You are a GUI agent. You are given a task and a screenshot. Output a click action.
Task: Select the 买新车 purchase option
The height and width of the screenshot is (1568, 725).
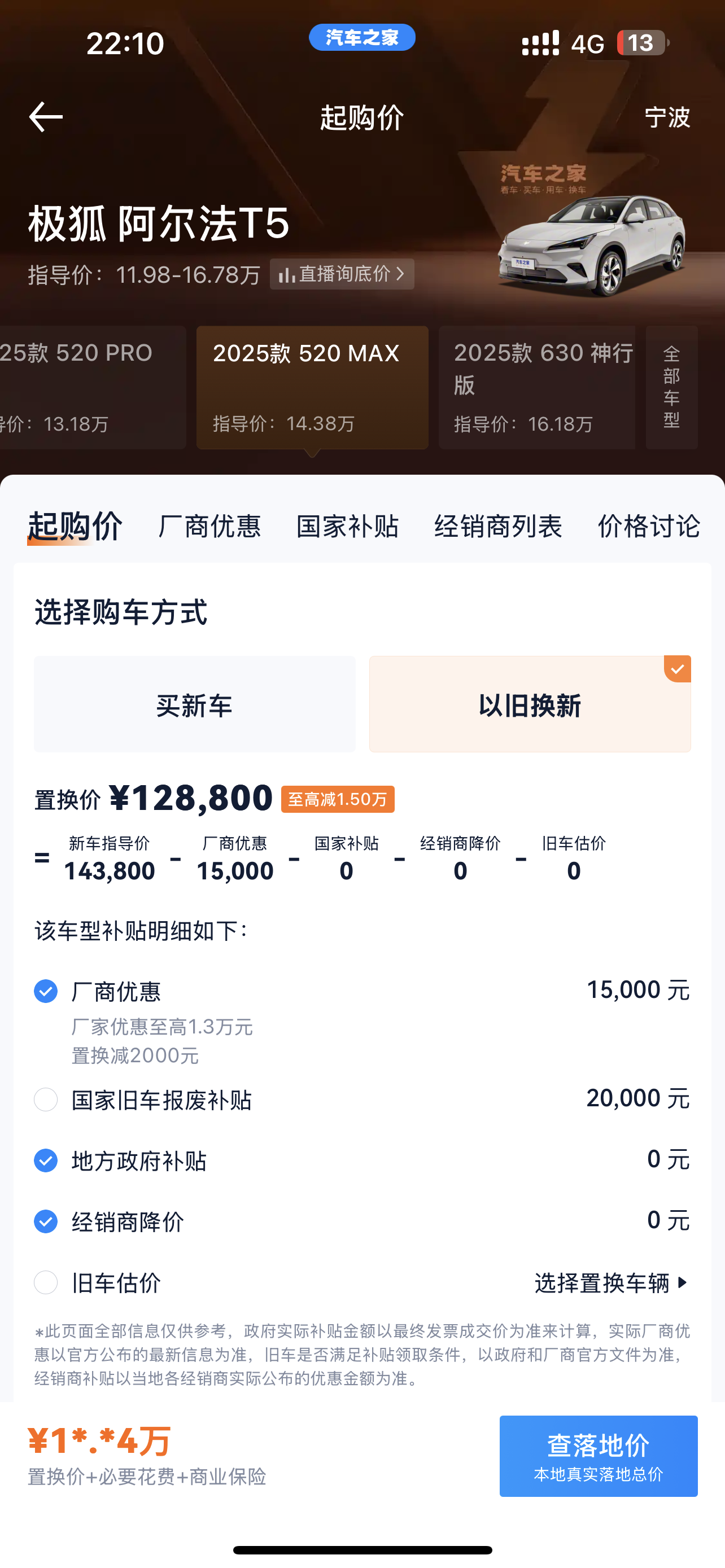tap(194, 704)
